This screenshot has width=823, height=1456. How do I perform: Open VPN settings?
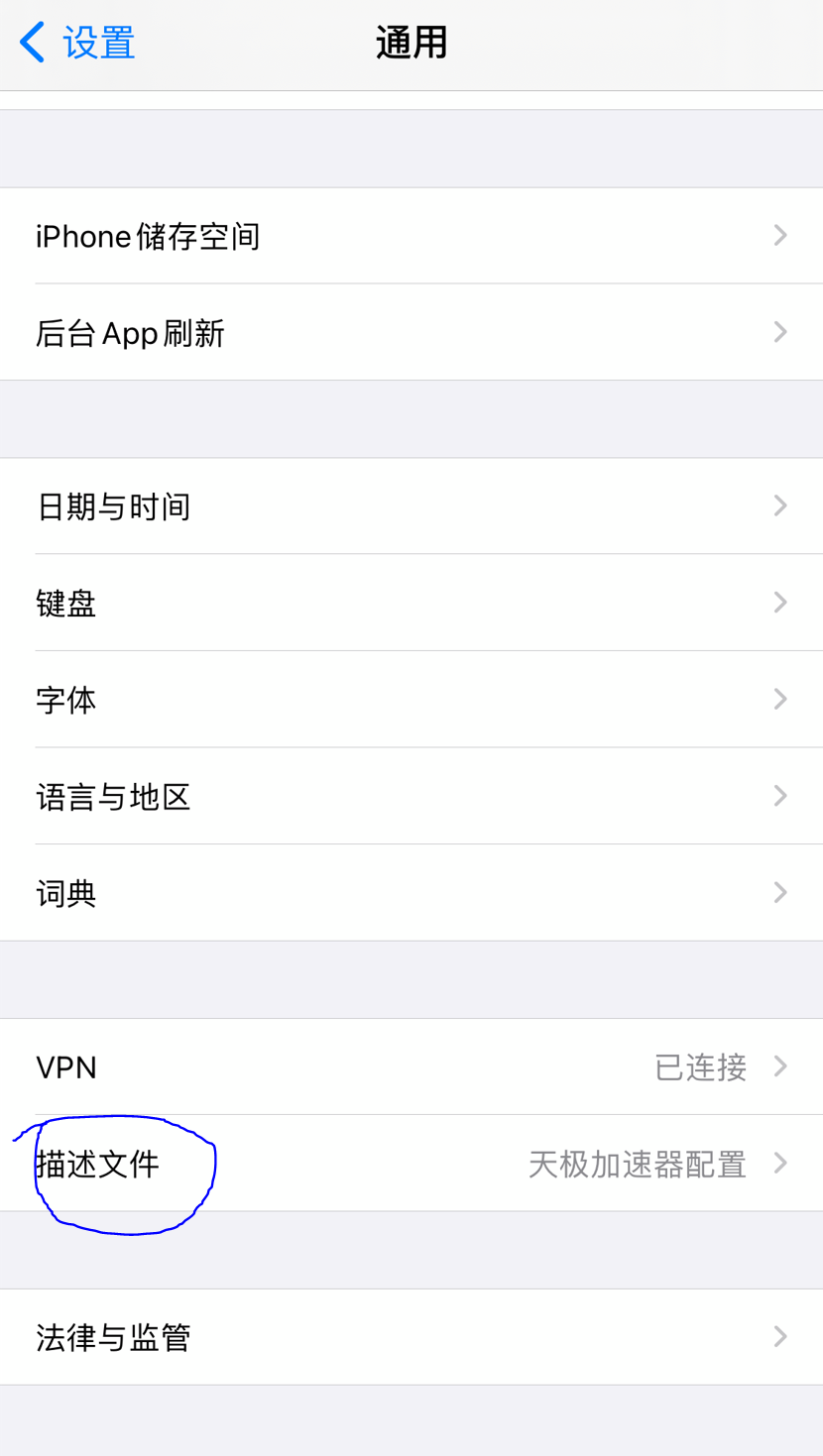pos(411,1067)
